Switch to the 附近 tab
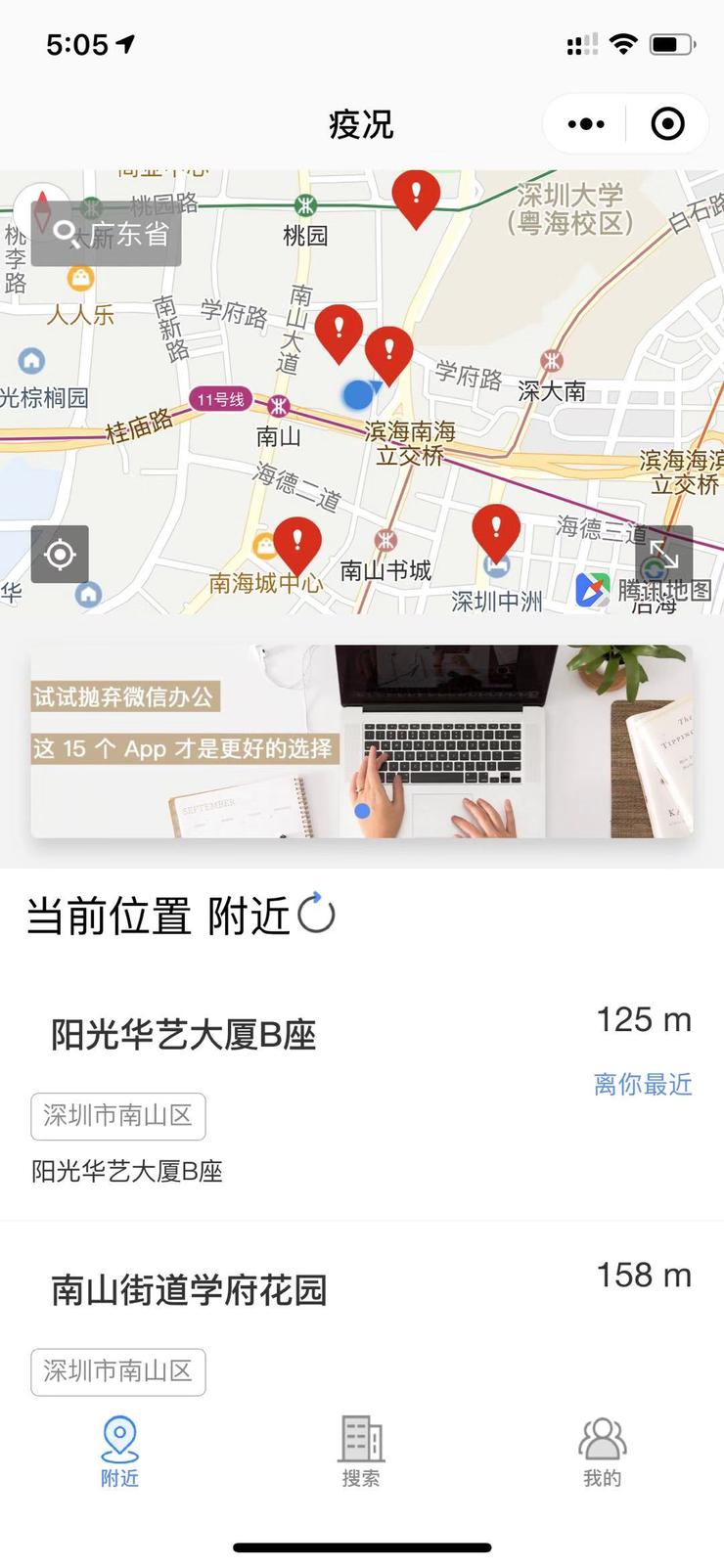The width and height of the screenshot is (724, 1568). click(x=119, y=1452)
